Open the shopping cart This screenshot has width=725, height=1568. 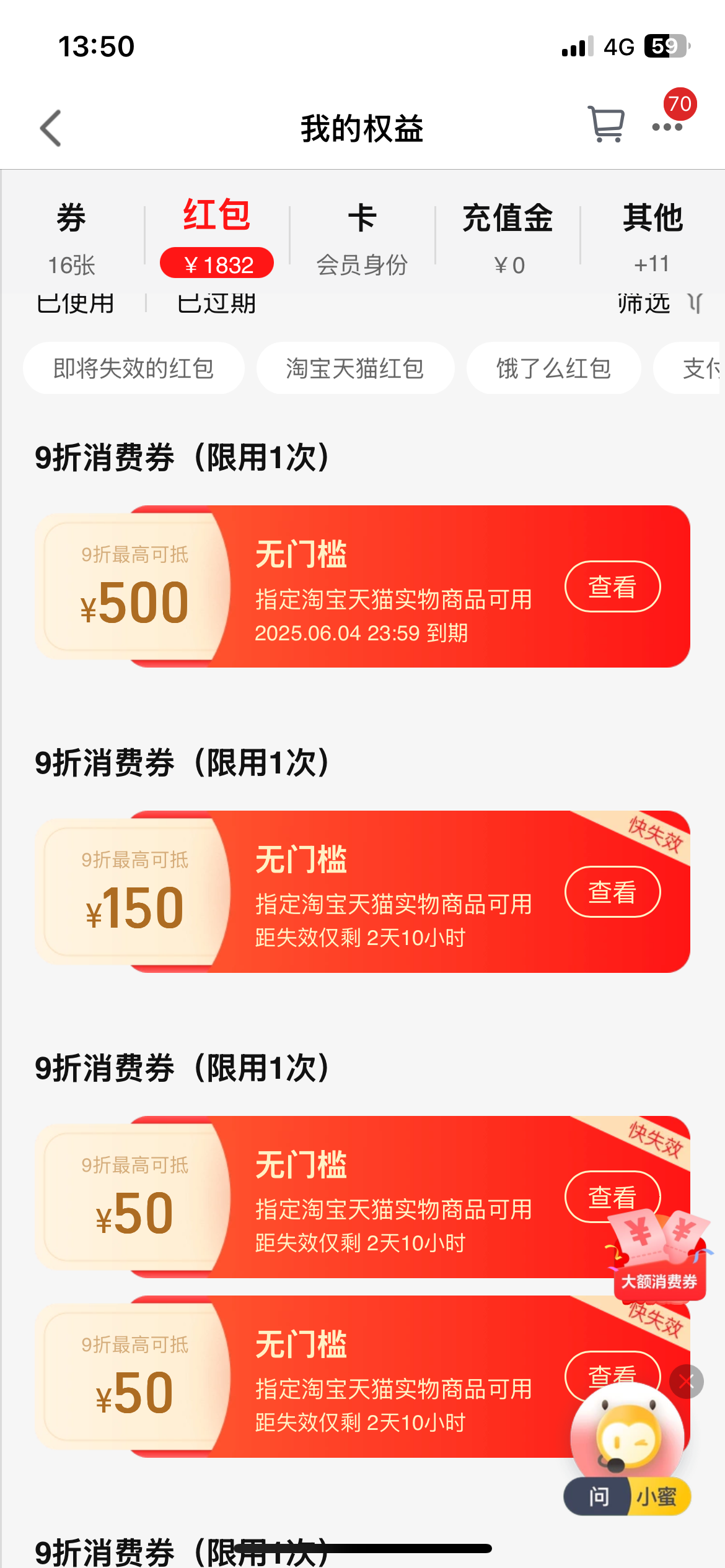605,124
